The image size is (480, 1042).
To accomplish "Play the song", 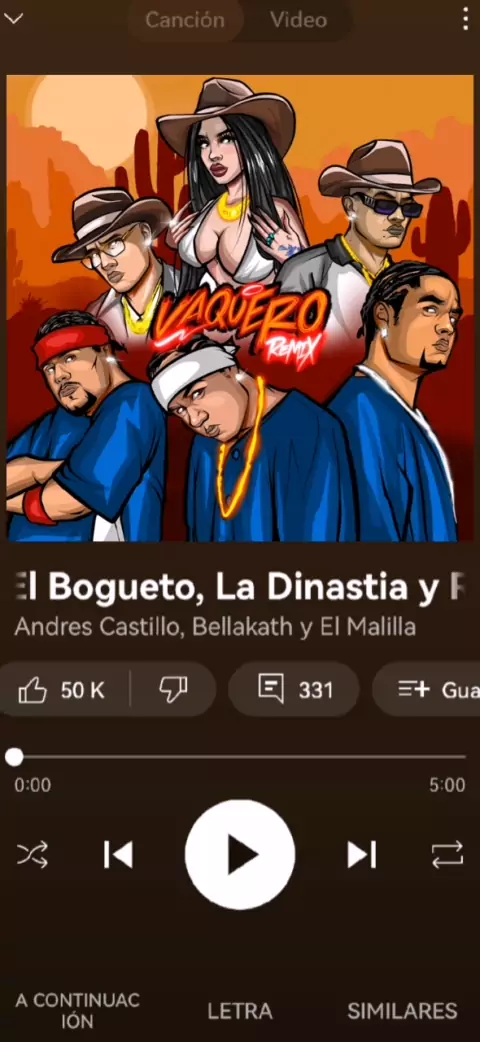I will (240, 855).
